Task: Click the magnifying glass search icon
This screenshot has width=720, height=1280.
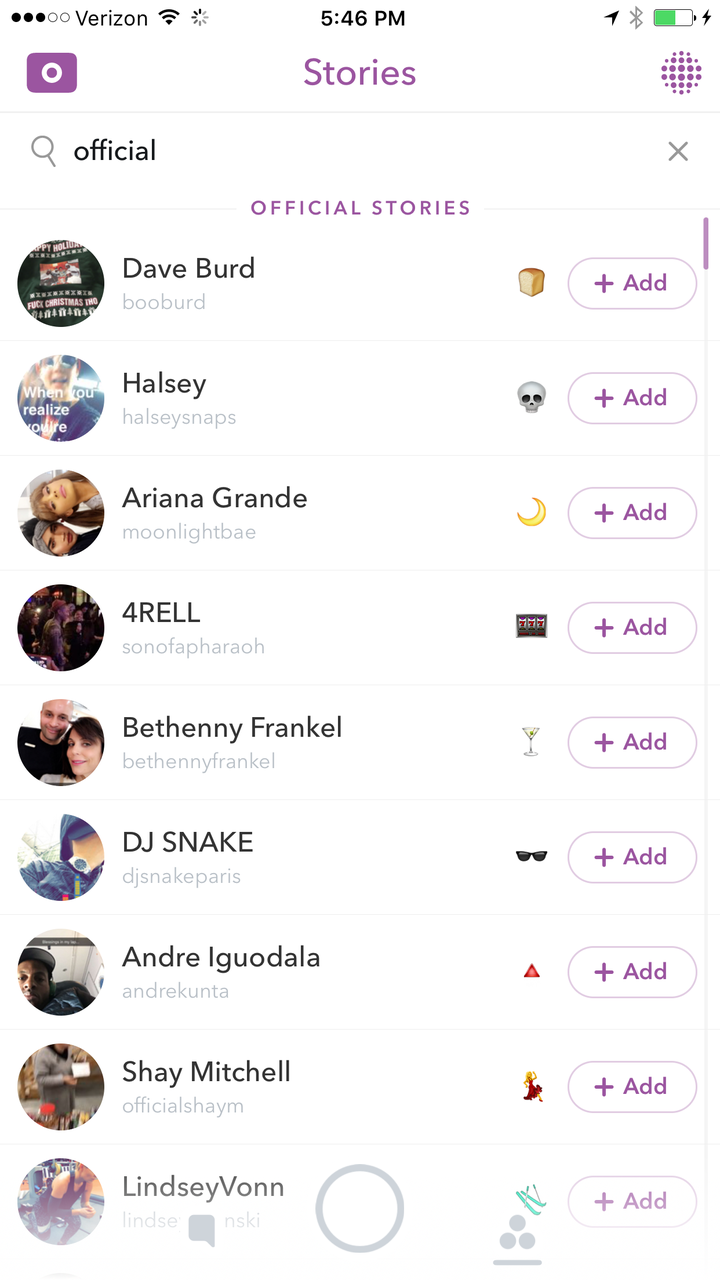Action: pos(42,150)
